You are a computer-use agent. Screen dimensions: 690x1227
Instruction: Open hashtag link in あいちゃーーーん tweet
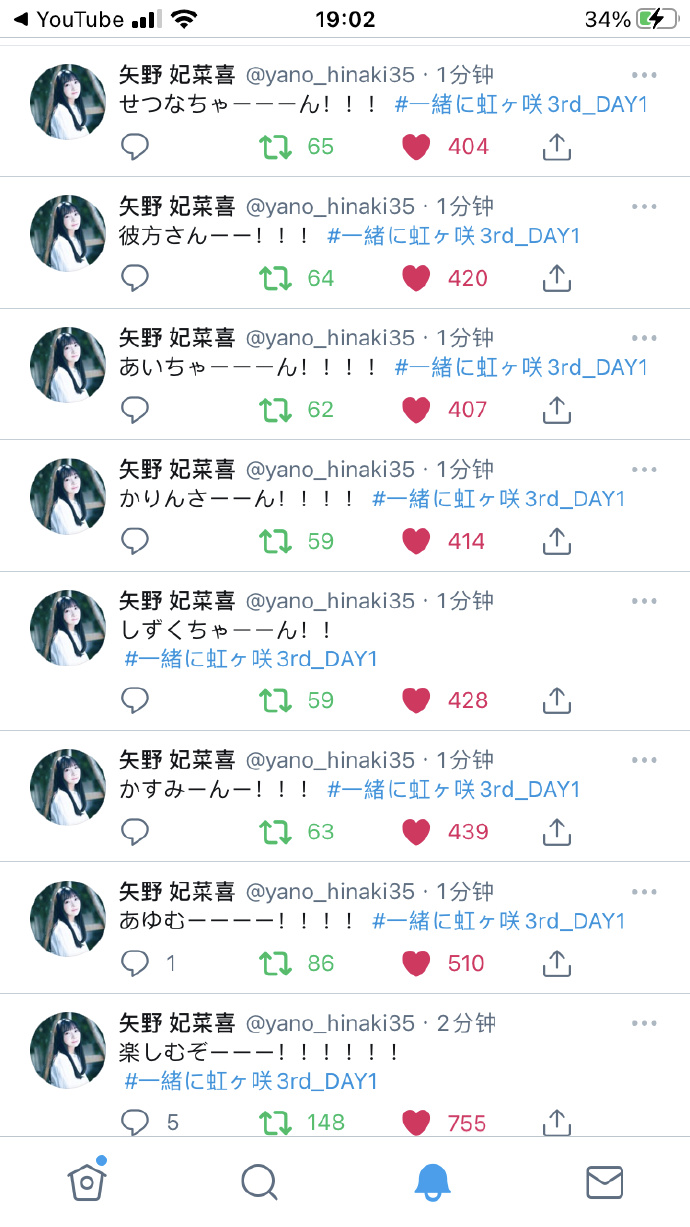tap(521, 367)
